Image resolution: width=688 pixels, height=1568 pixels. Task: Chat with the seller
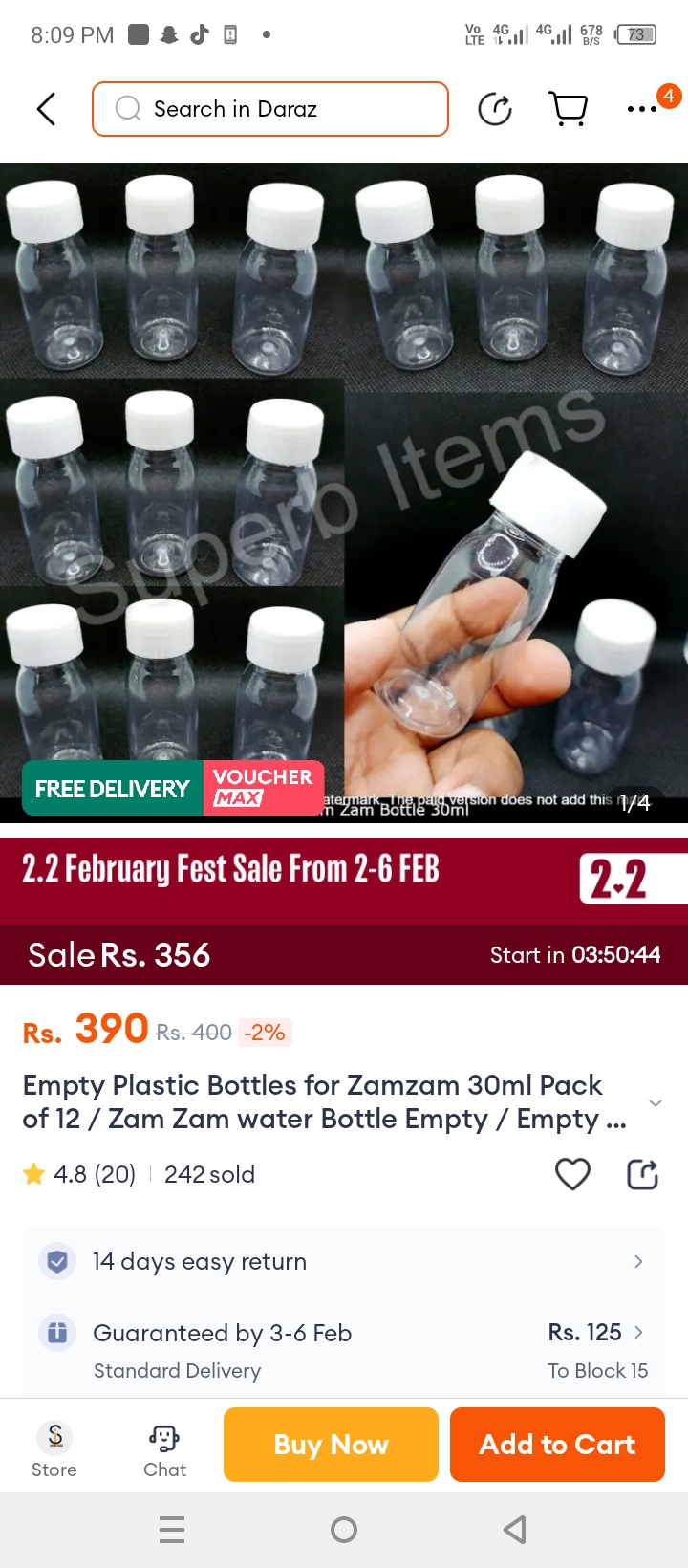pos(164,1448)
